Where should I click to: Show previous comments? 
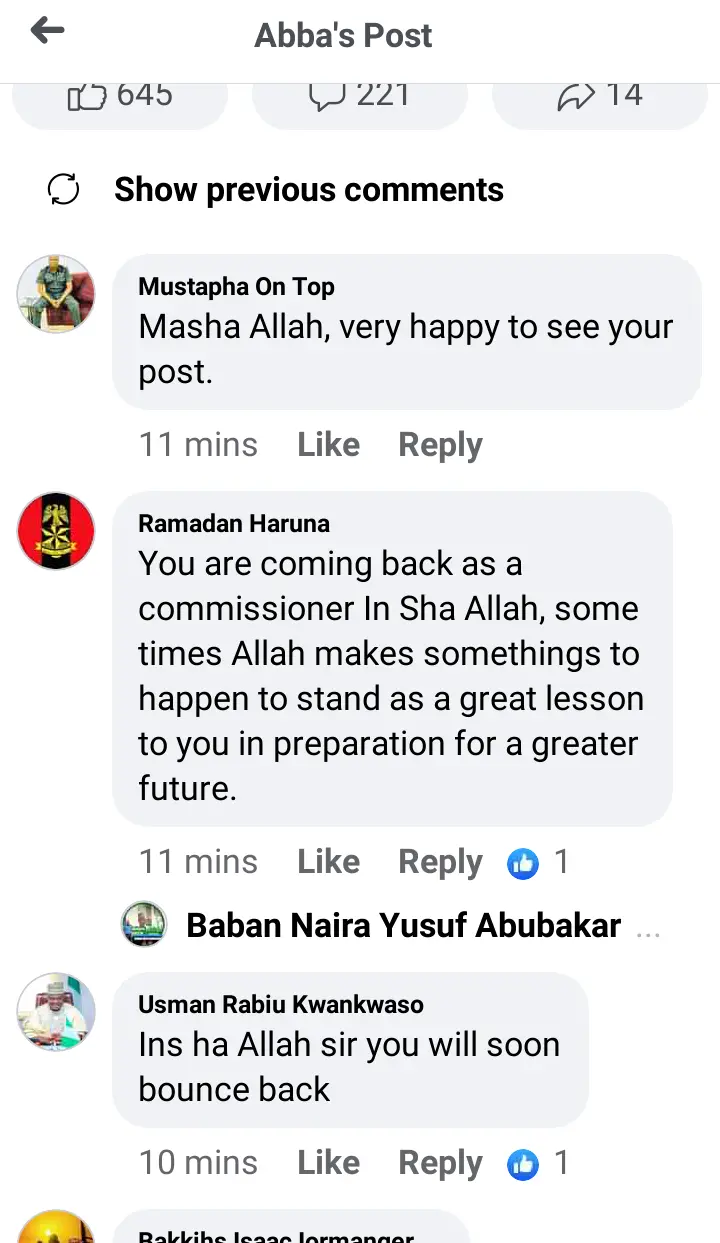pos(308,190)
